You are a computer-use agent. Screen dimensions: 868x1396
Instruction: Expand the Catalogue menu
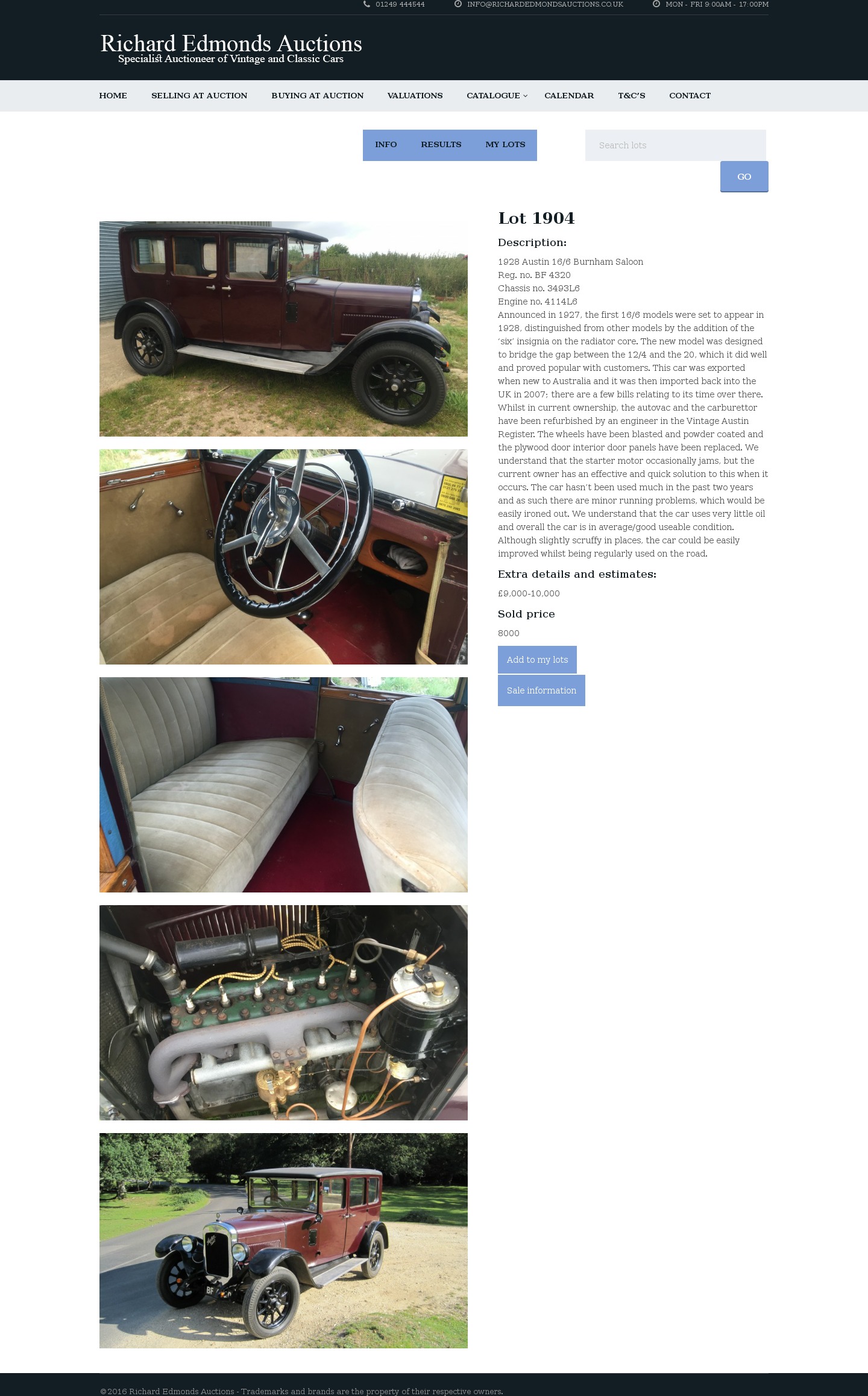click(496, 95)
